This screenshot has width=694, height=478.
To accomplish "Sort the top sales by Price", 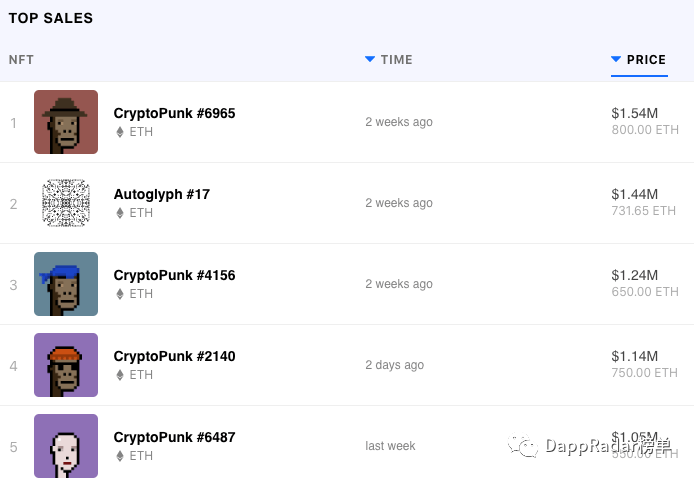I will 639,60.
